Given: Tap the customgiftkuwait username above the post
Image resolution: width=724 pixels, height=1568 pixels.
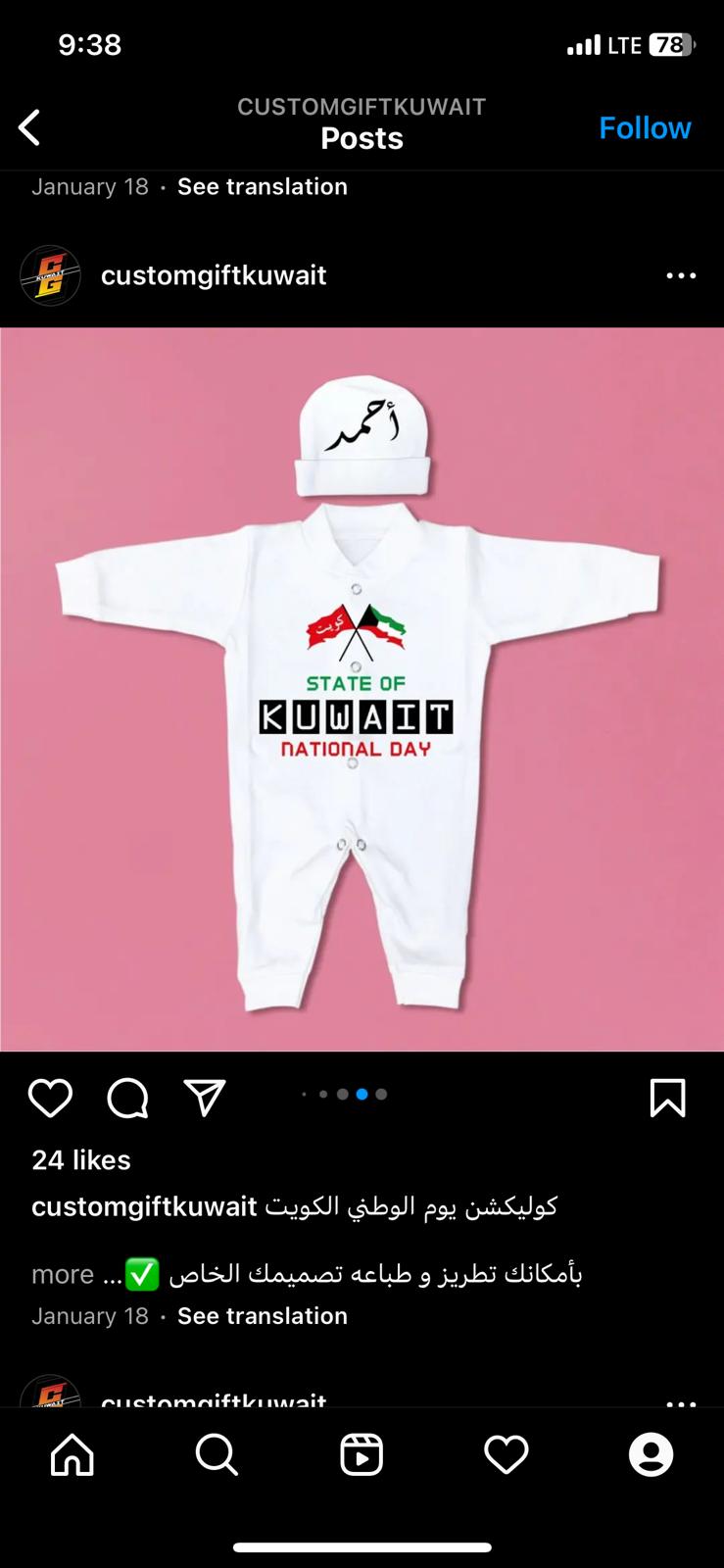Looking at the screenshot, I should click(x=214, y=275).
